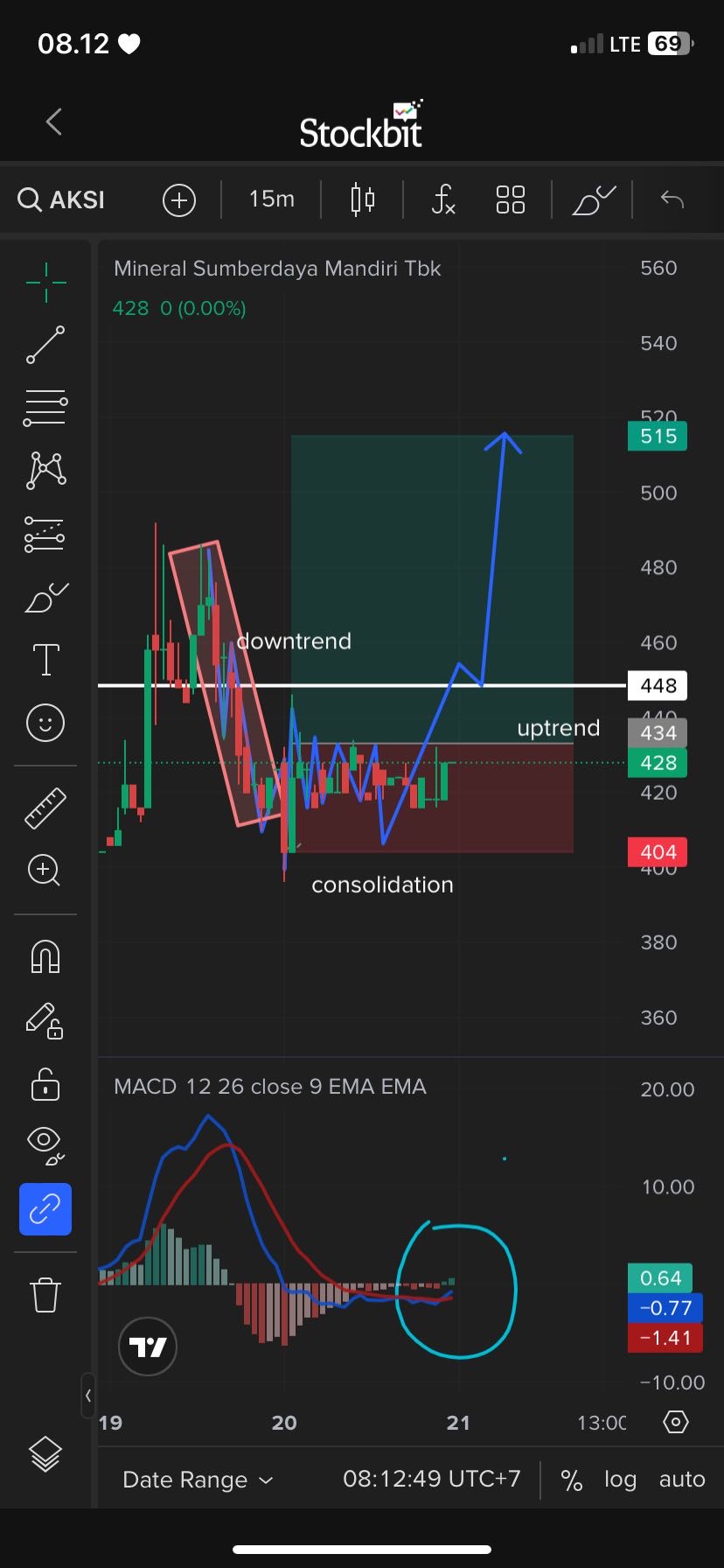Add a symbol to compare
Image resolution: width=724 pixels, height=1568 pixels.
point(179,200)
